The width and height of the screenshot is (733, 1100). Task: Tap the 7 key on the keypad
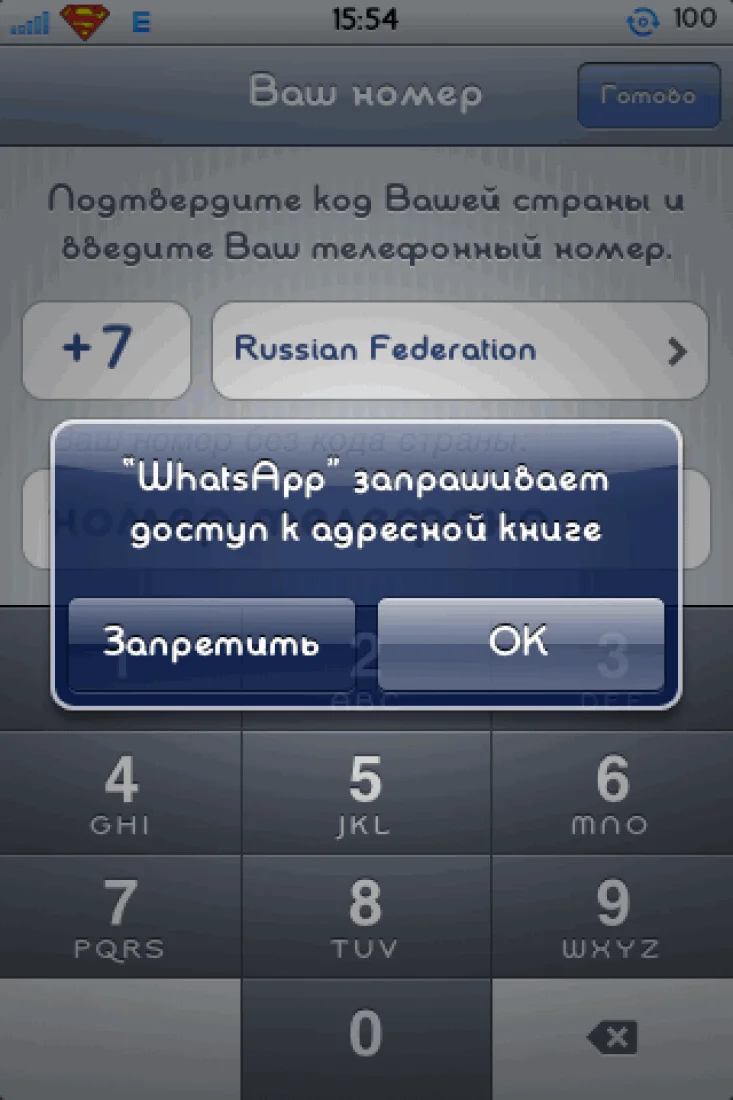pyautogui.click(x=120, y=916)
